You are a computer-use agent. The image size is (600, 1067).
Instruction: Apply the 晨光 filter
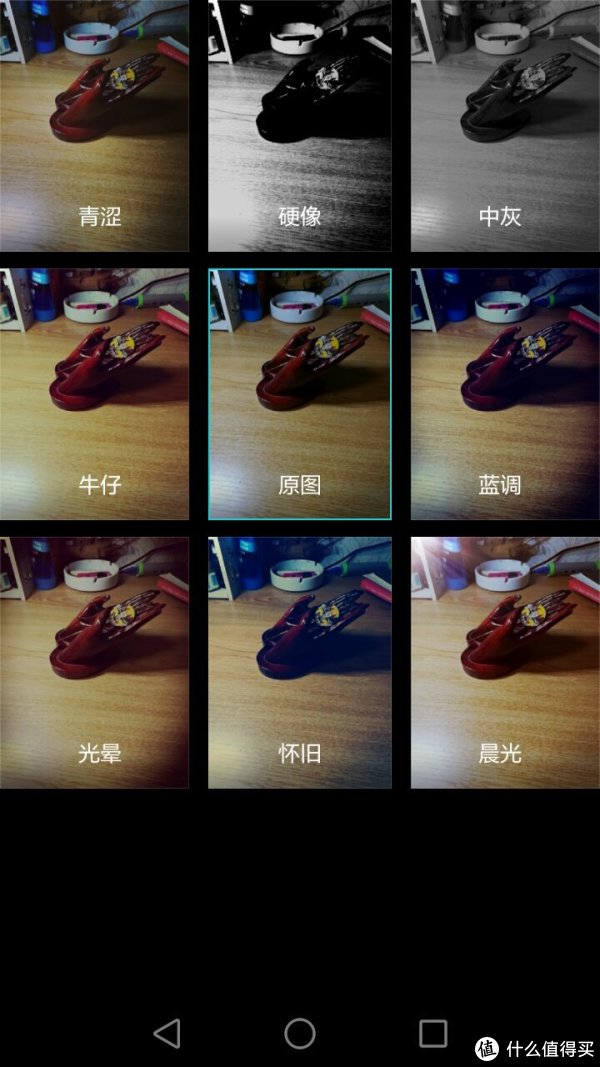coord(504,662)
